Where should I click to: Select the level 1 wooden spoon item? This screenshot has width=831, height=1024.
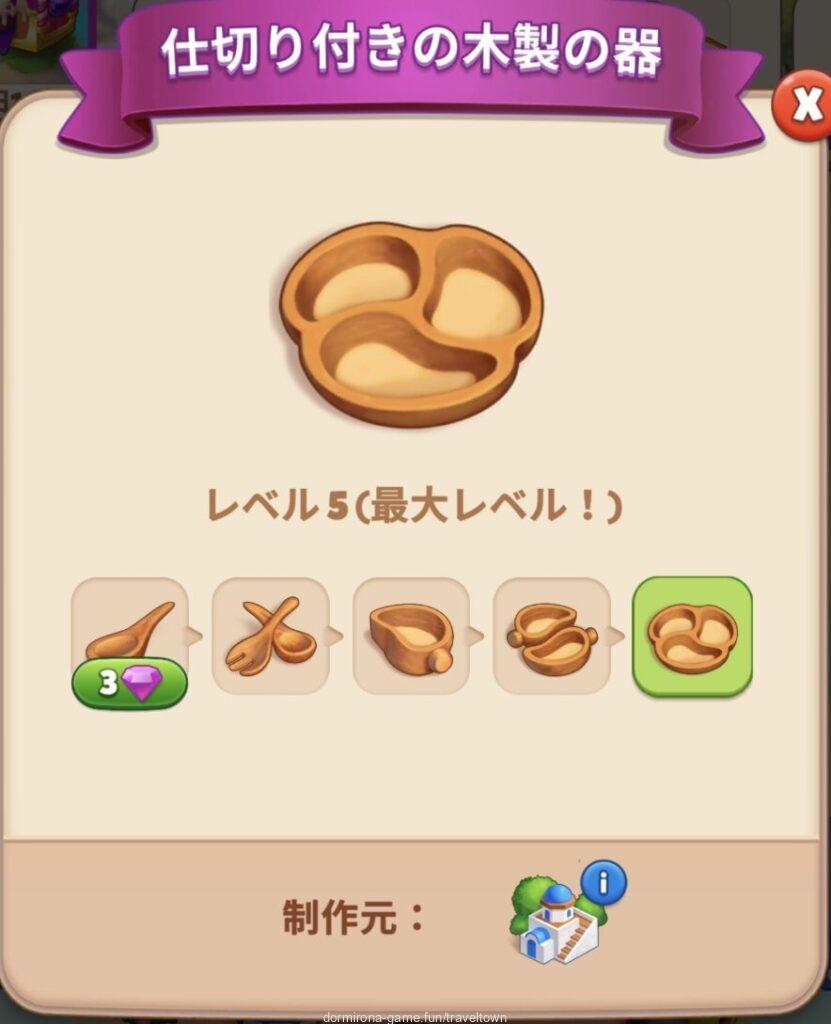tap(129, 628)
